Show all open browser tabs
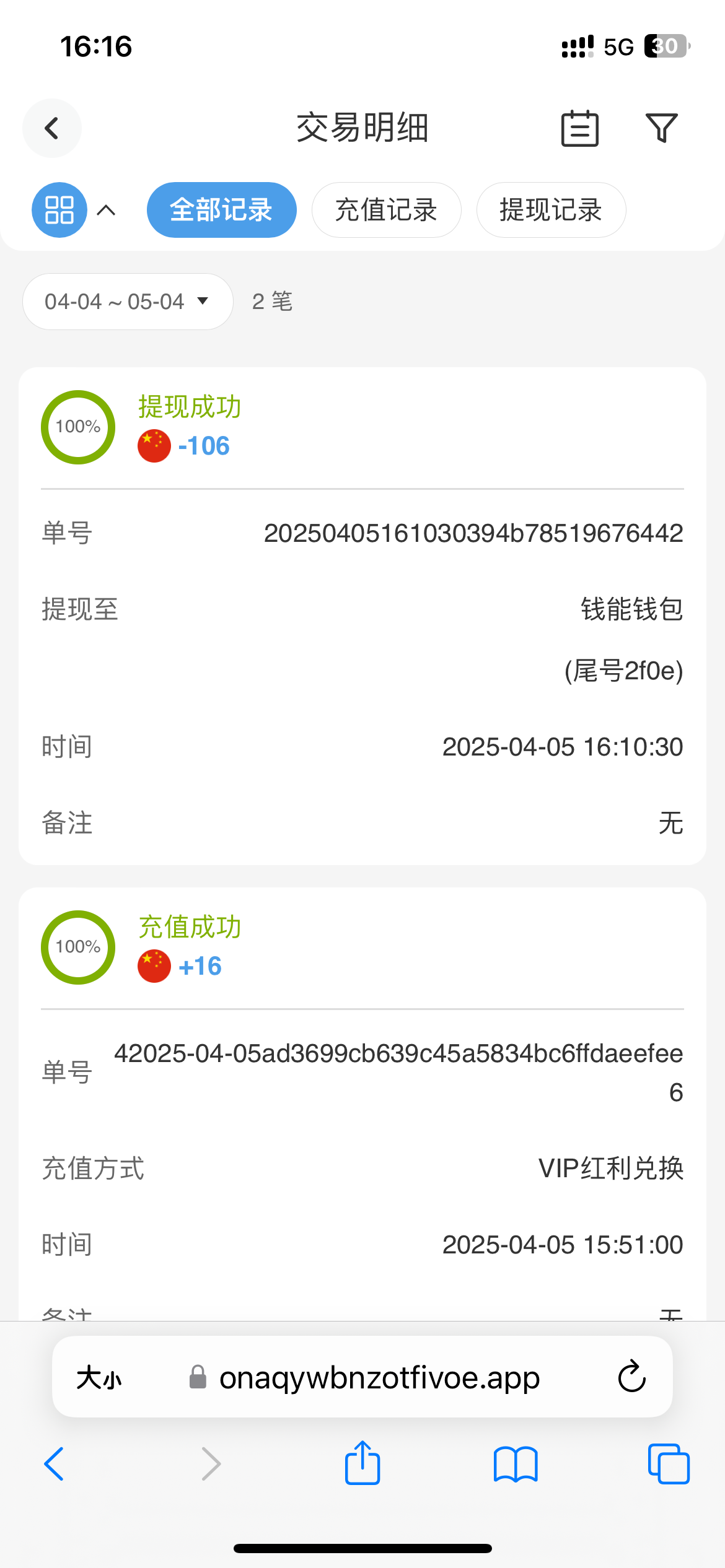 (x=669, y=1464)
